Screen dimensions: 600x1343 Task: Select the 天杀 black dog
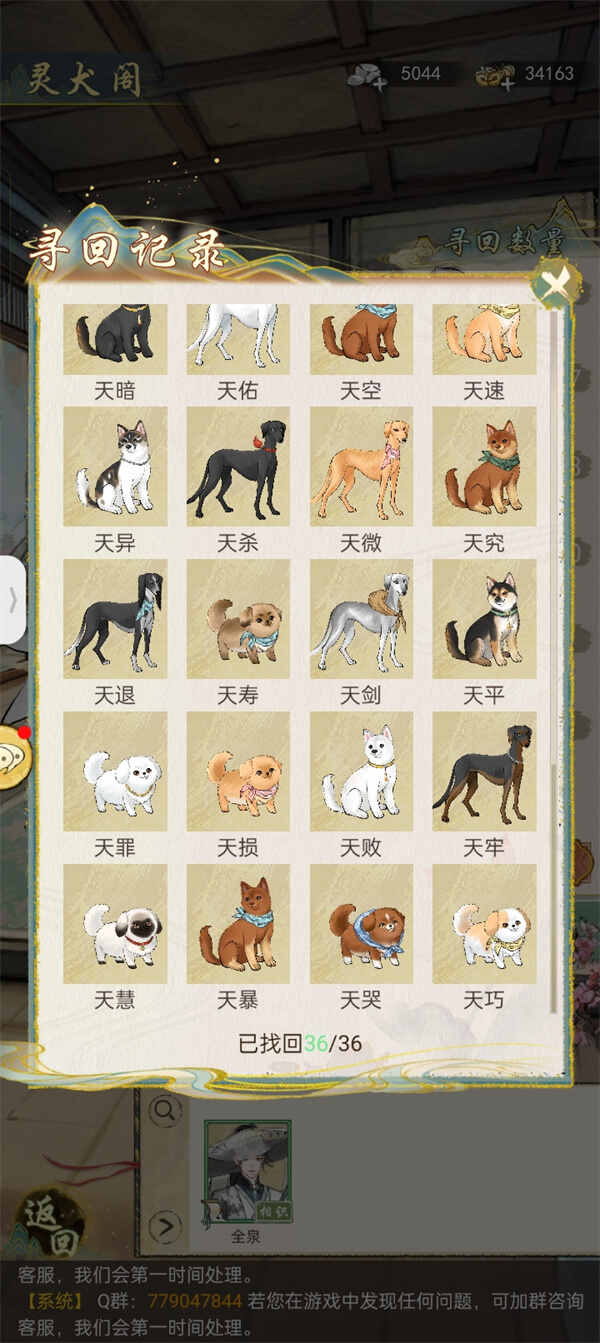[238, 467]
